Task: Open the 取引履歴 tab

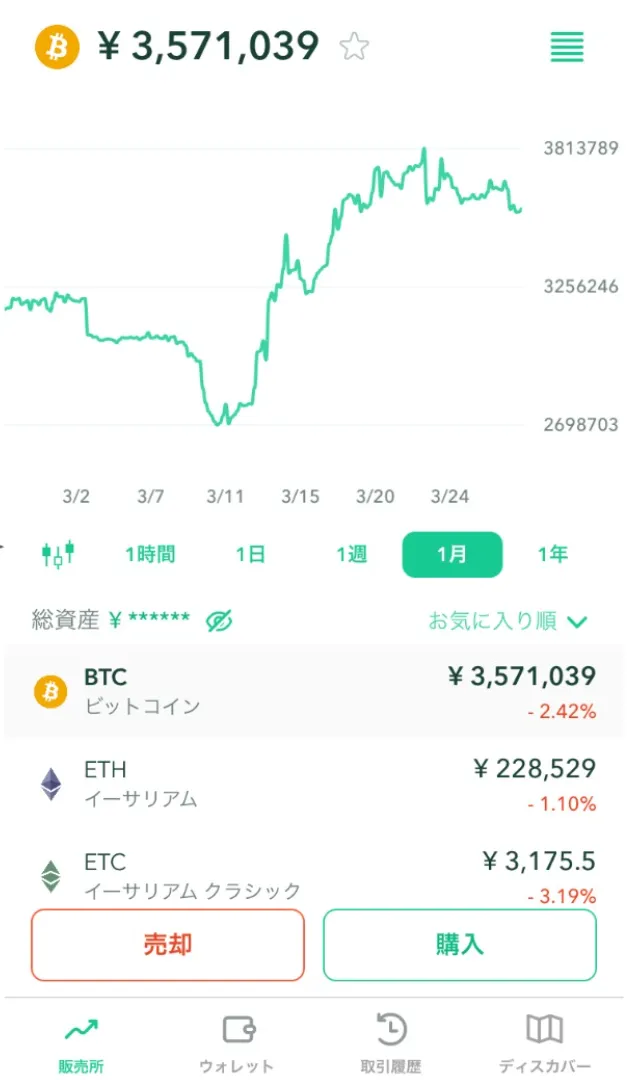Action: [391, 1042]
